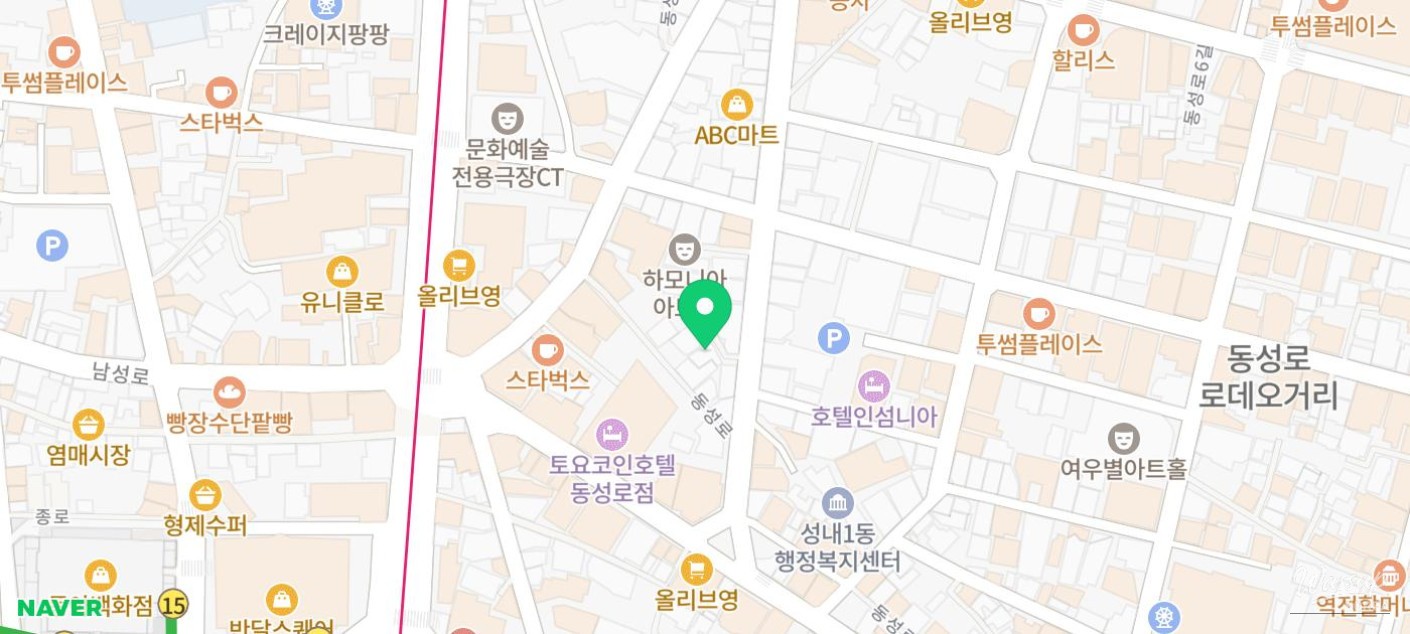The width and height of the screenshot is (1410, 634).
Task: Open the 성내1동 행정복지센터 marker
Action: point(837,504)
